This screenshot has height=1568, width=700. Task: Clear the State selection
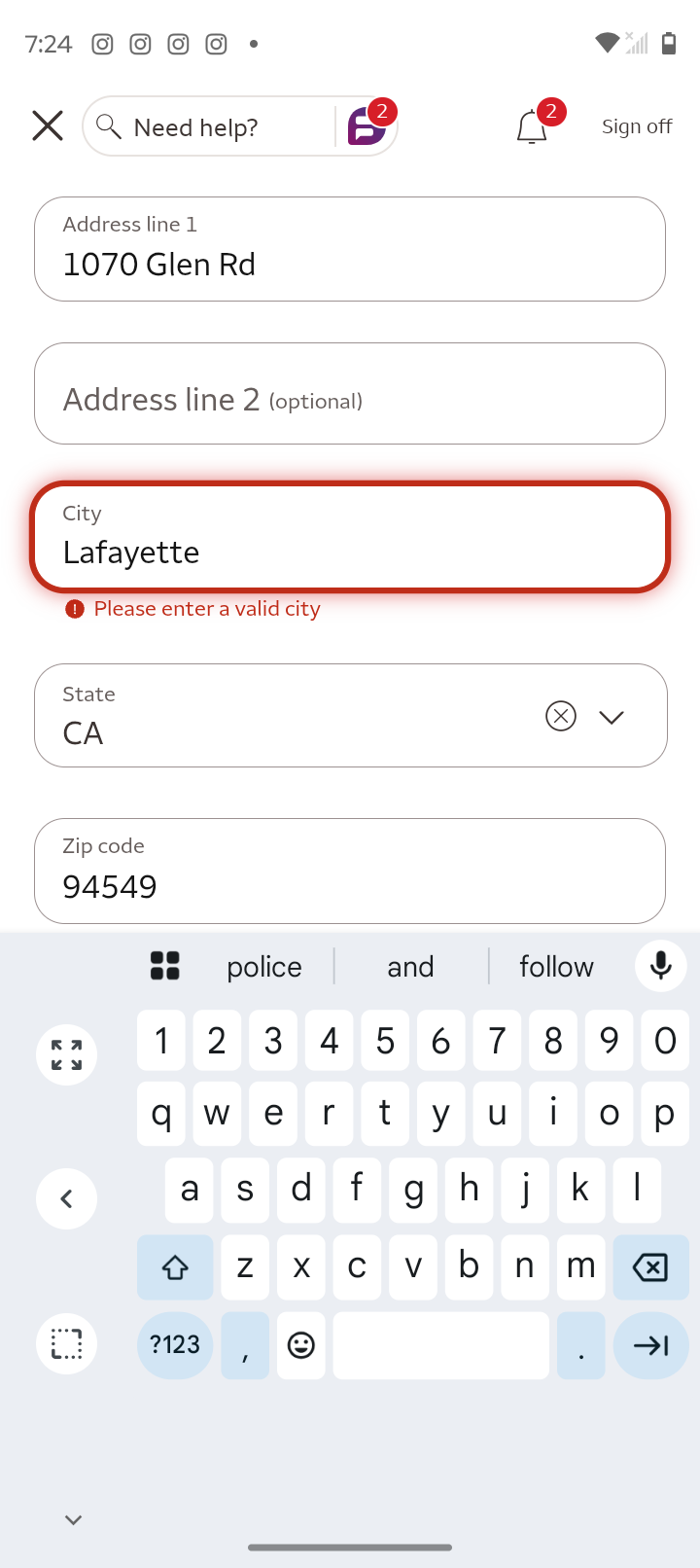(x=561, y=717)
